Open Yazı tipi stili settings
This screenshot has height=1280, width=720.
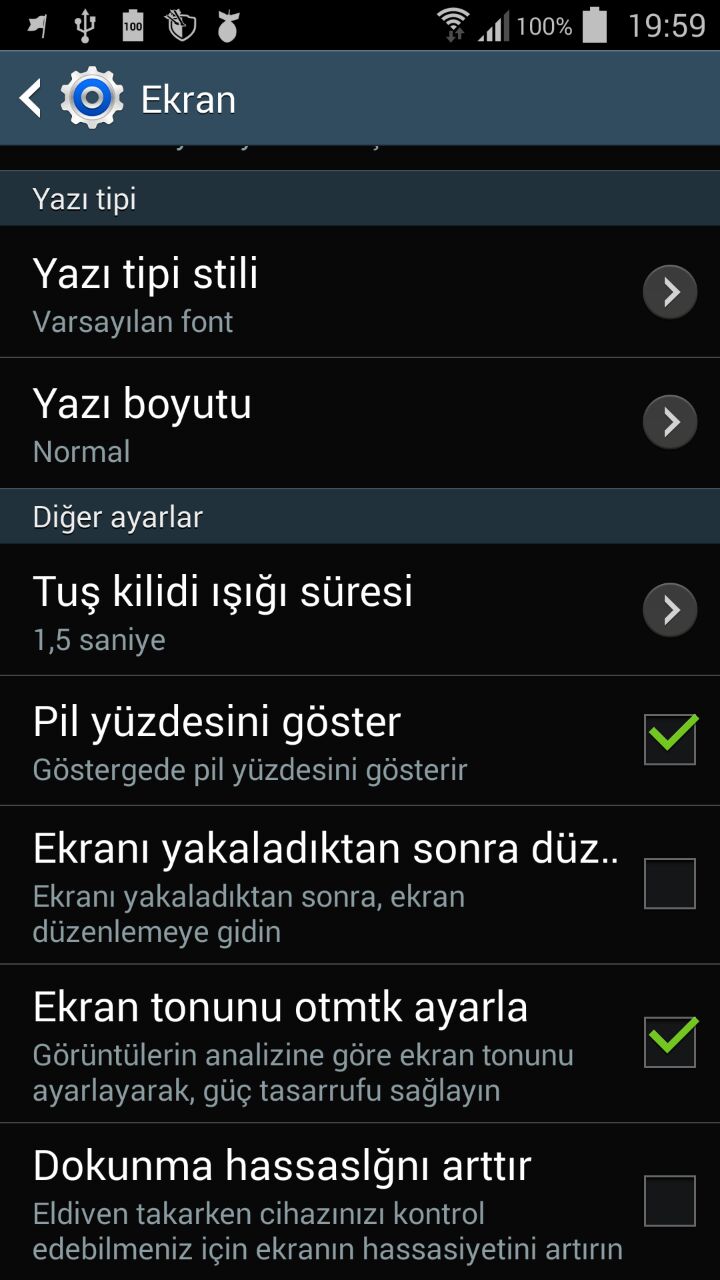[x=669, y=292]
